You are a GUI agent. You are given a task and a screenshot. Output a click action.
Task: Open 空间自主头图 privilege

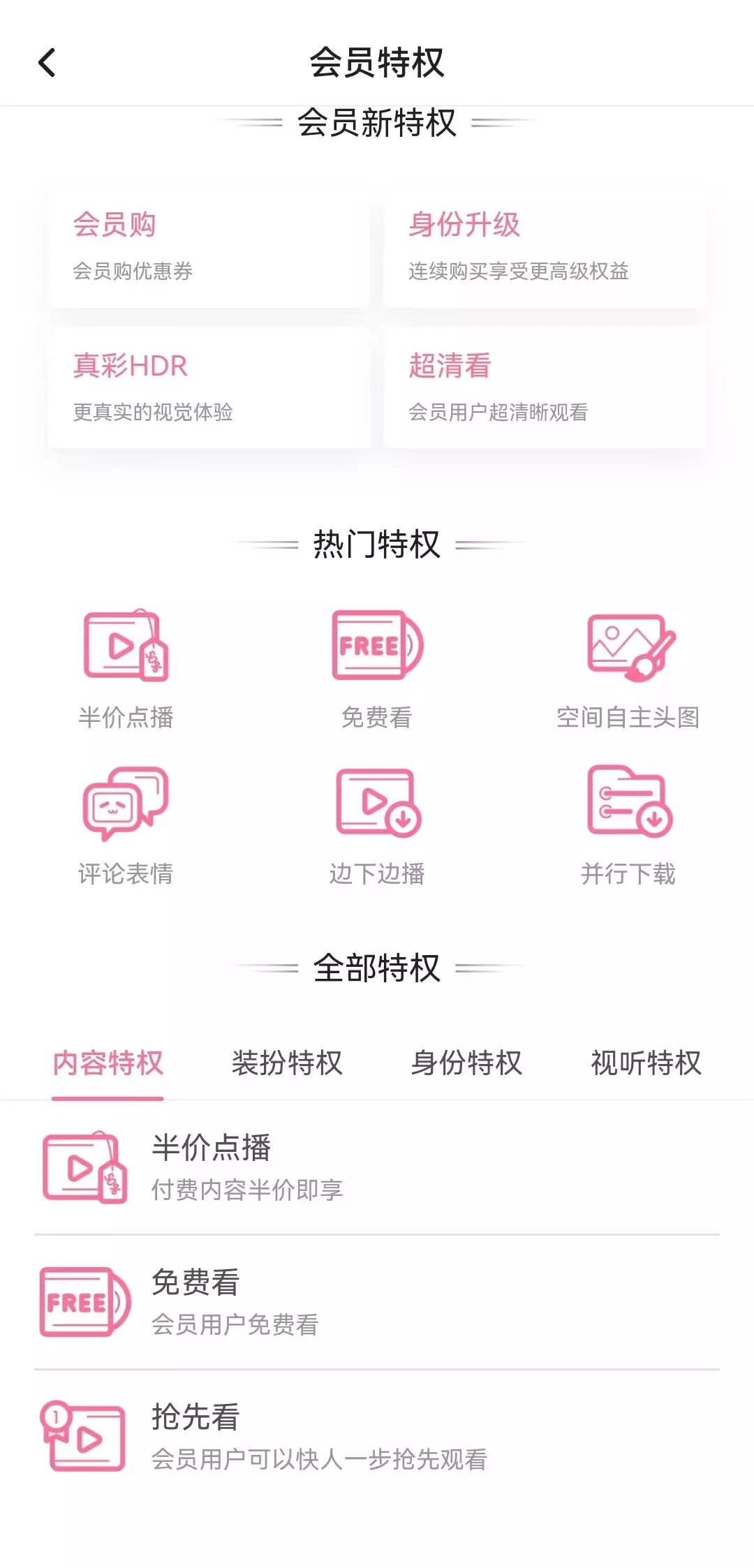click(x=628, y=668)
